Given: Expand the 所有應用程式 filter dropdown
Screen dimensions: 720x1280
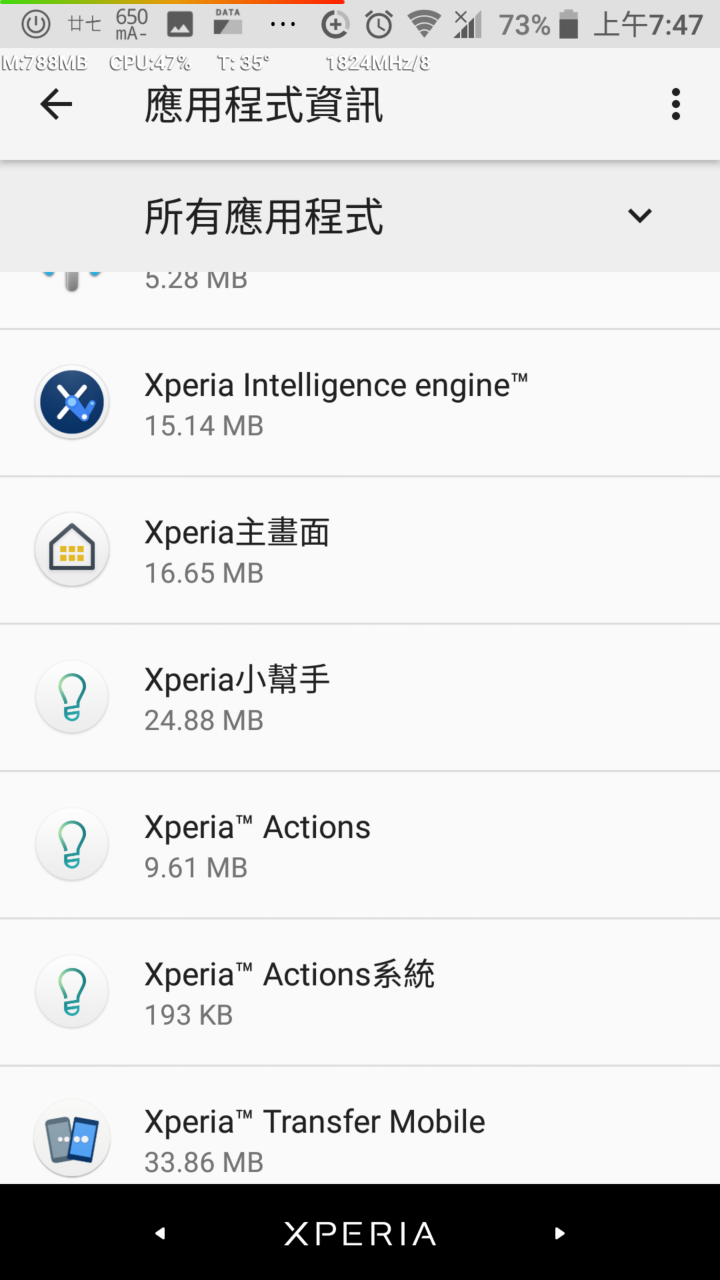Looking at the screenshot, I should (360, 216).
